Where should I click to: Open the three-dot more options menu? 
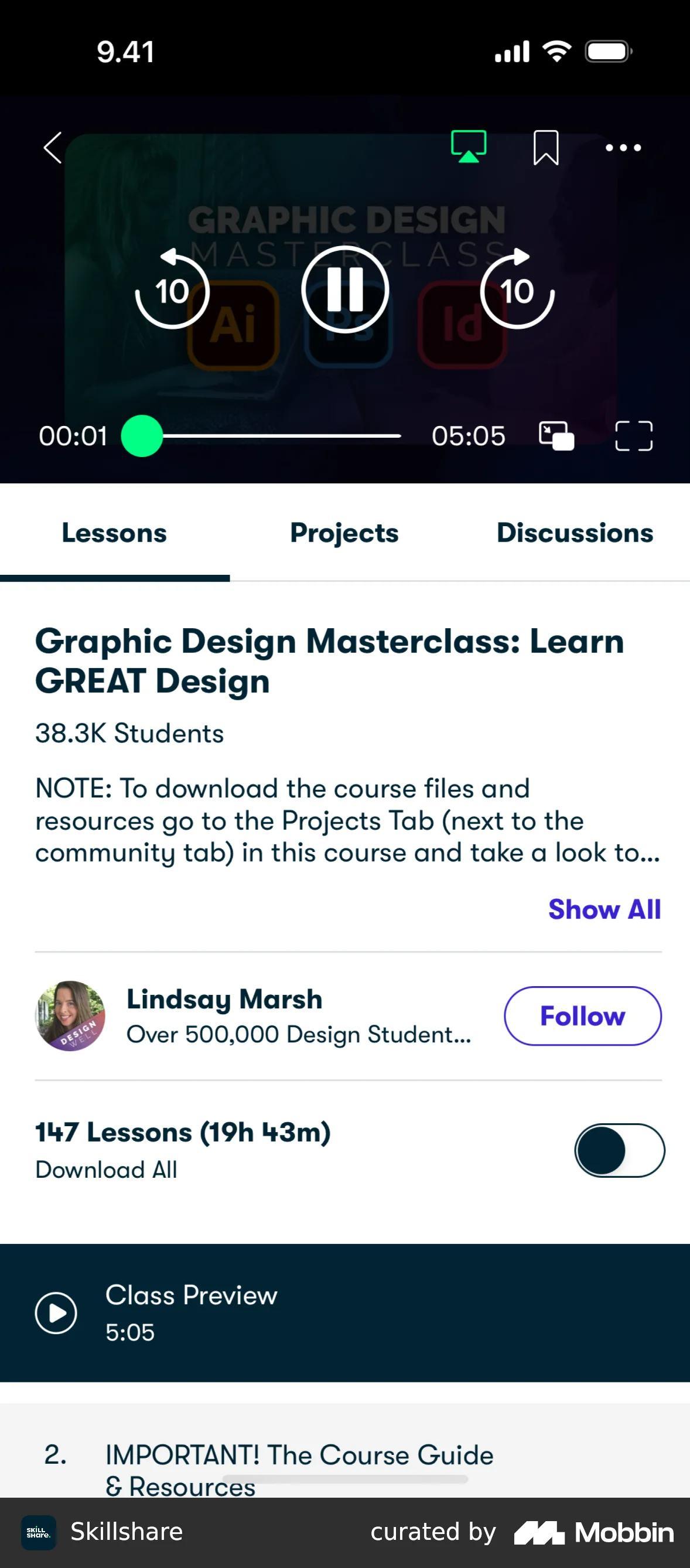pyautogui.click(x=623, y=148)
